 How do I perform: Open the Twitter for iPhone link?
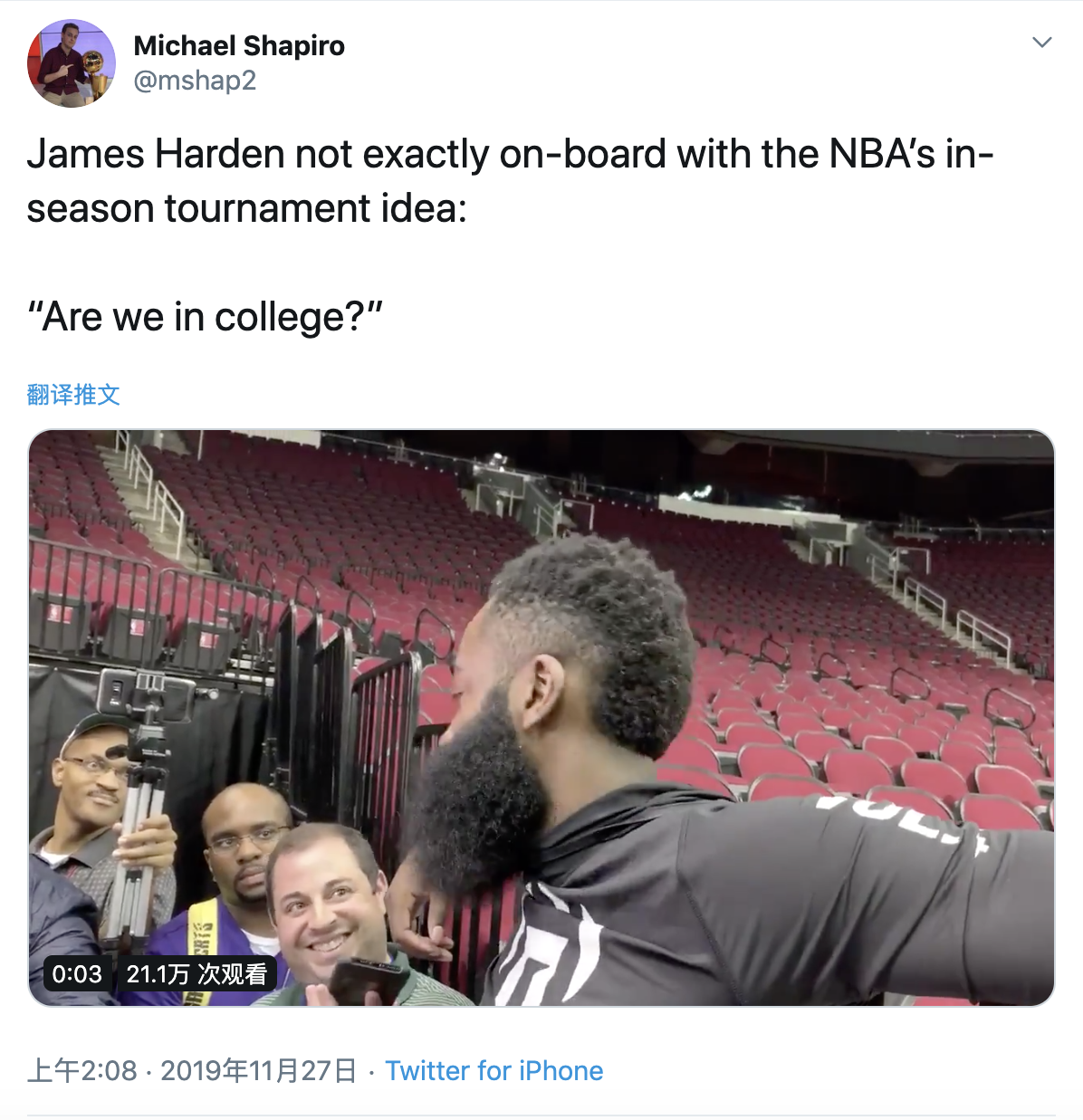pyautogui.click(x=494, y=1071)
